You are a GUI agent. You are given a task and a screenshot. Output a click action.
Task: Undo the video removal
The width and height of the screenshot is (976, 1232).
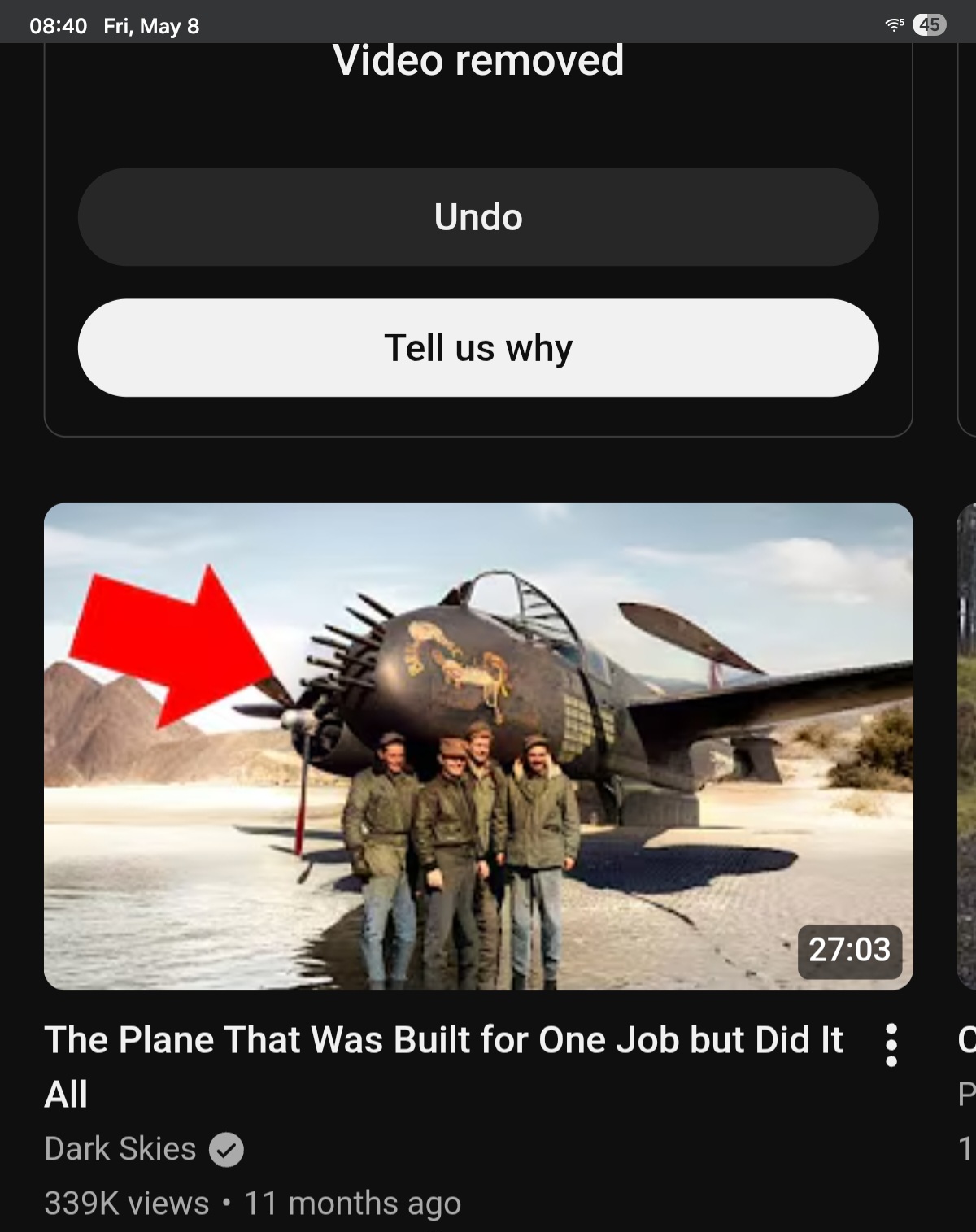click(x=478, y=217)
